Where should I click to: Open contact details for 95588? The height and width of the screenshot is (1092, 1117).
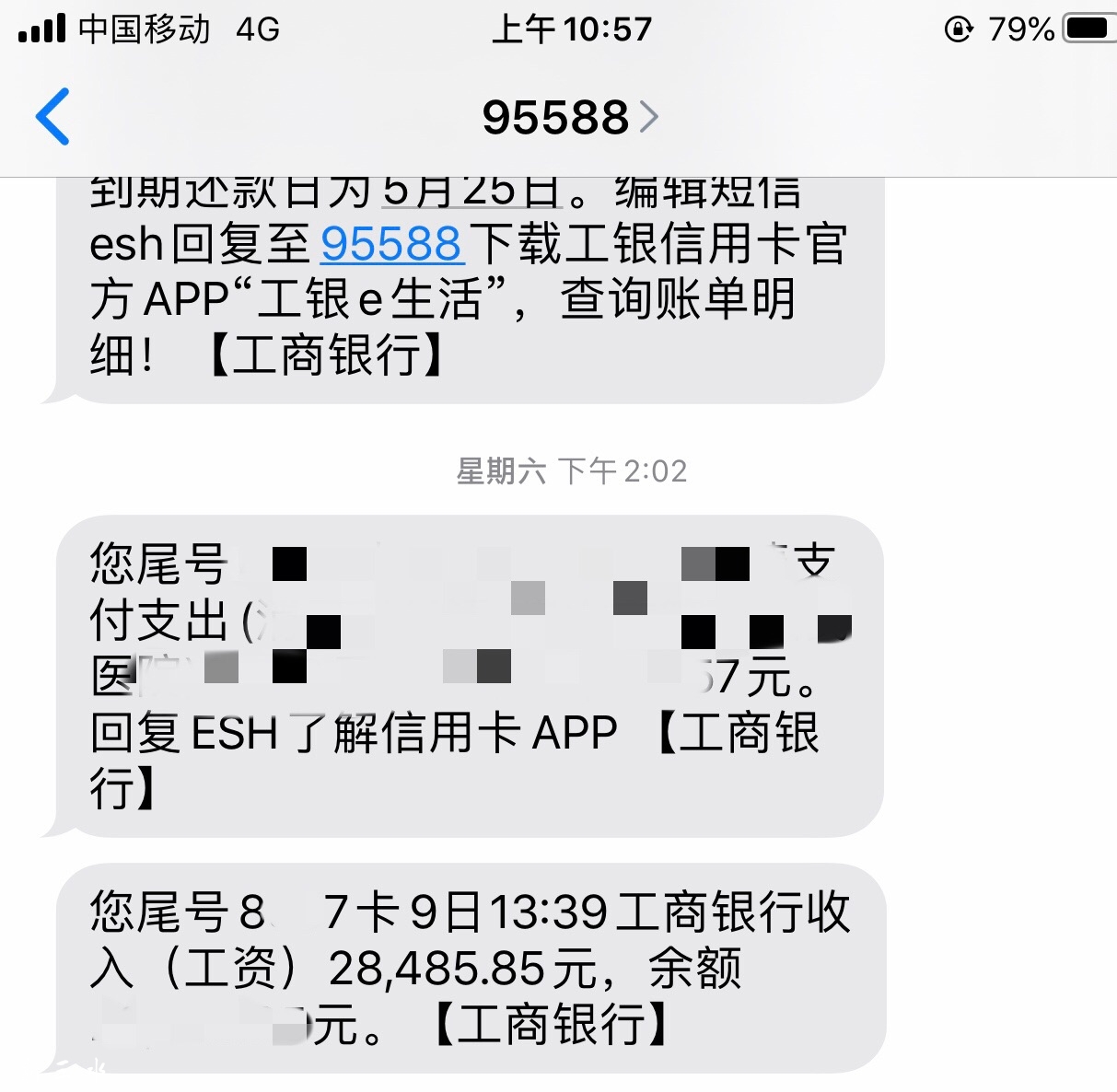point(570,118)
